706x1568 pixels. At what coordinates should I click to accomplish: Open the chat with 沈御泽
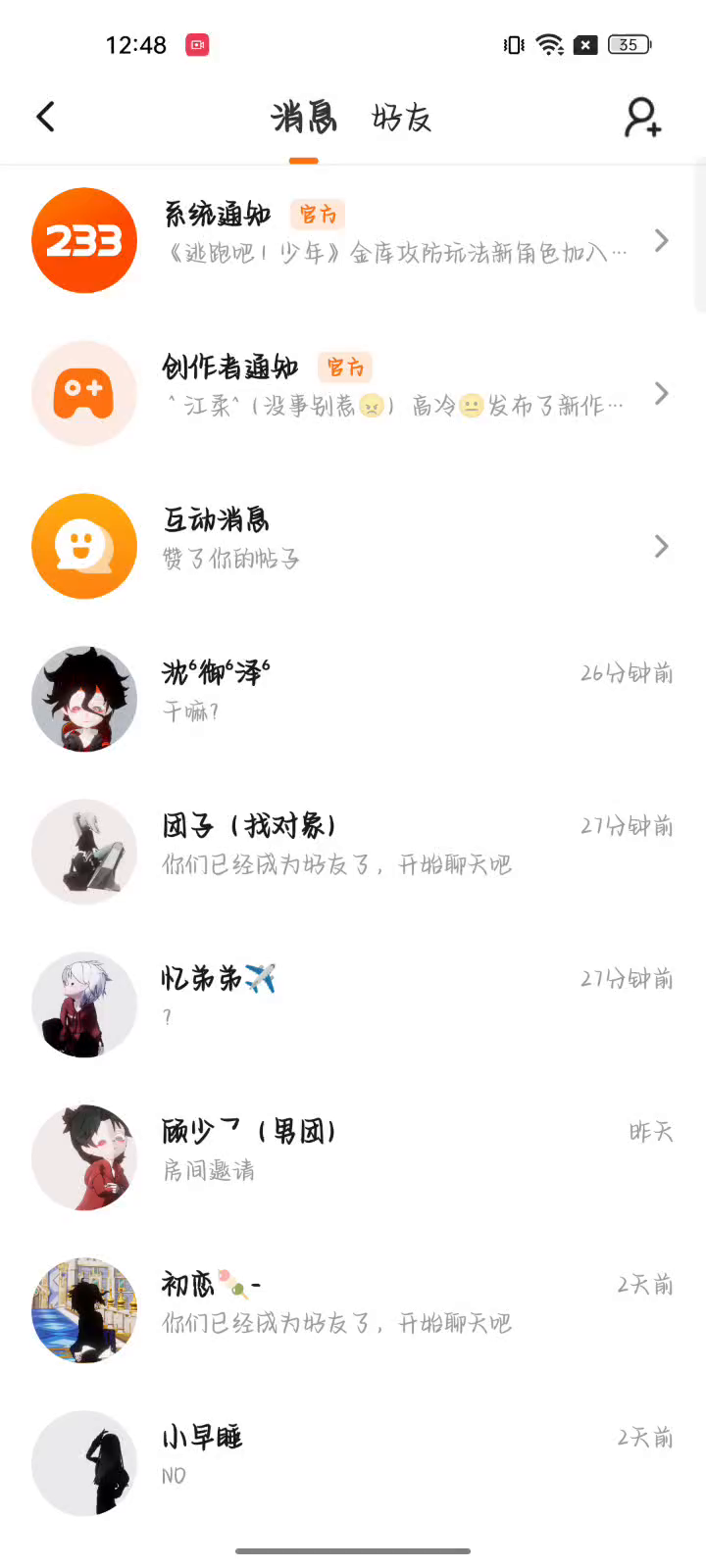click(353, 699)
